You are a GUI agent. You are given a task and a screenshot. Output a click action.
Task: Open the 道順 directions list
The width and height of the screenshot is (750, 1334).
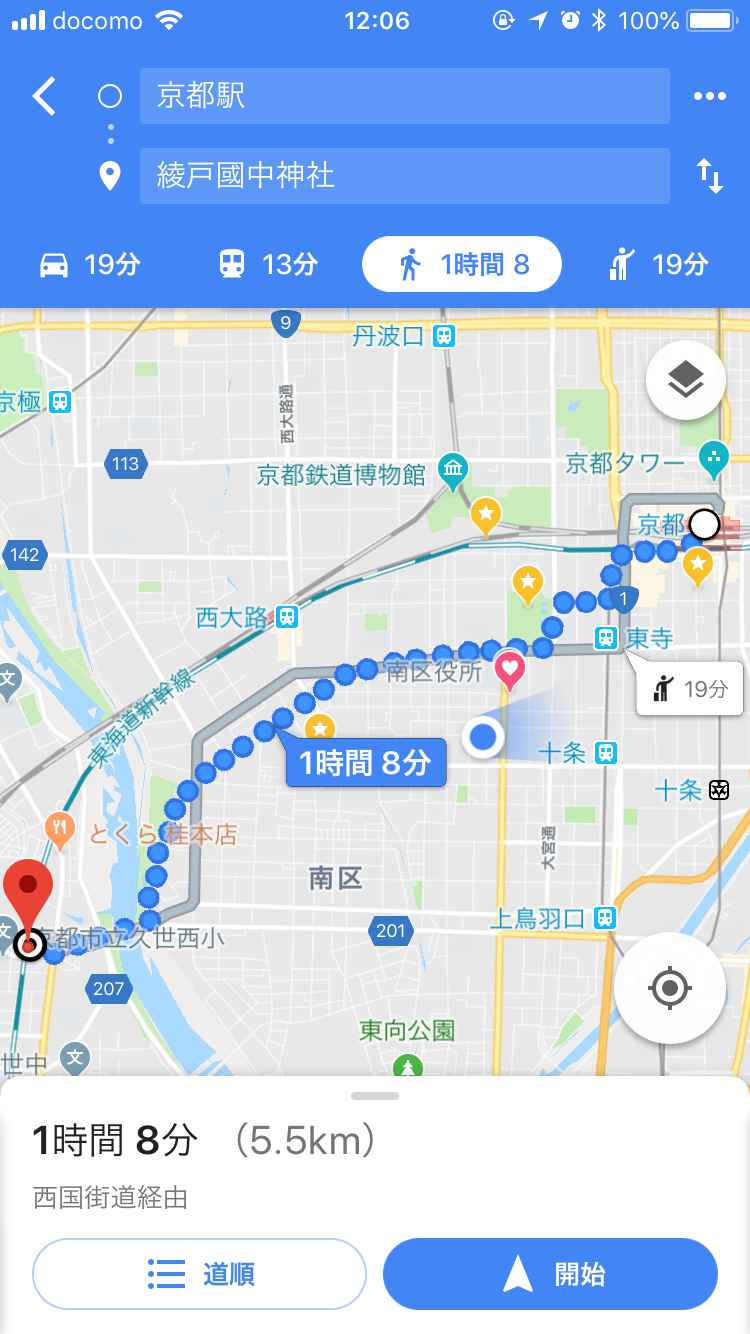coord(200,1274)
